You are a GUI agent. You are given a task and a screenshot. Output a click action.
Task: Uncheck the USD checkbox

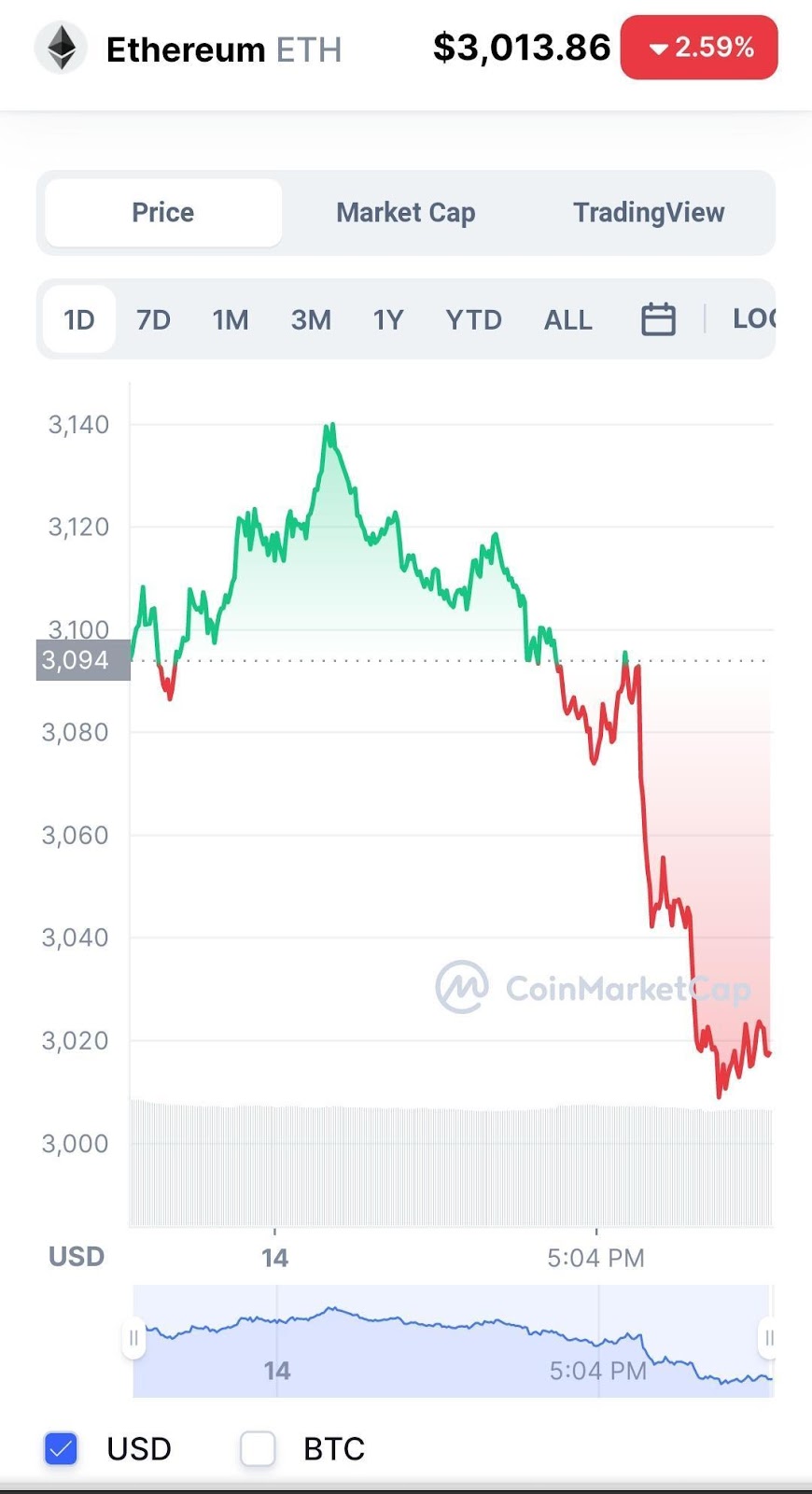62,1448
